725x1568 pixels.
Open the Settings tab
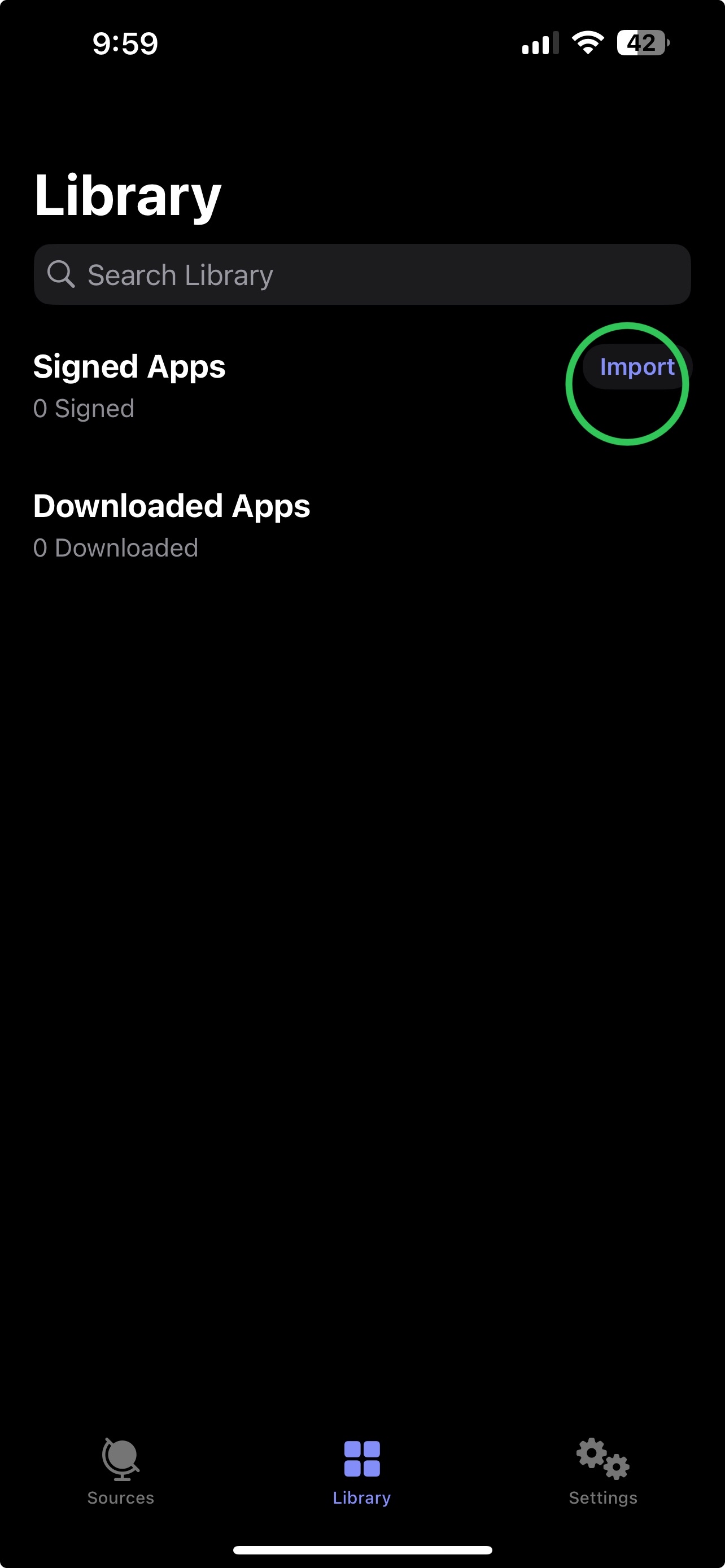click(x=602, y=1470)
